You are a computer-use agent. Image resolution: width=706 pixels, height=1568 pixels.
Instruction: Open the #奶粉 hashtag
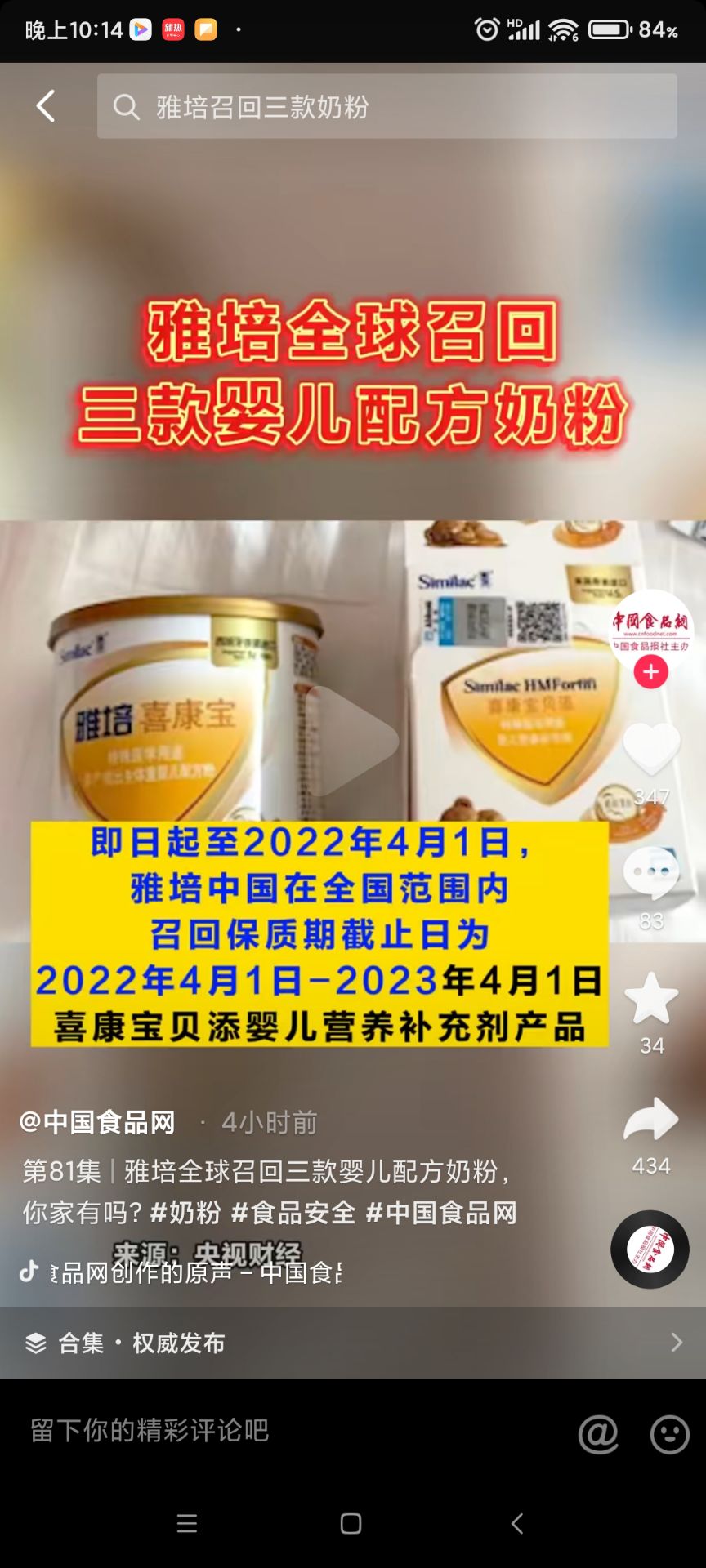pyautogui.click(x=185, y=1213)
